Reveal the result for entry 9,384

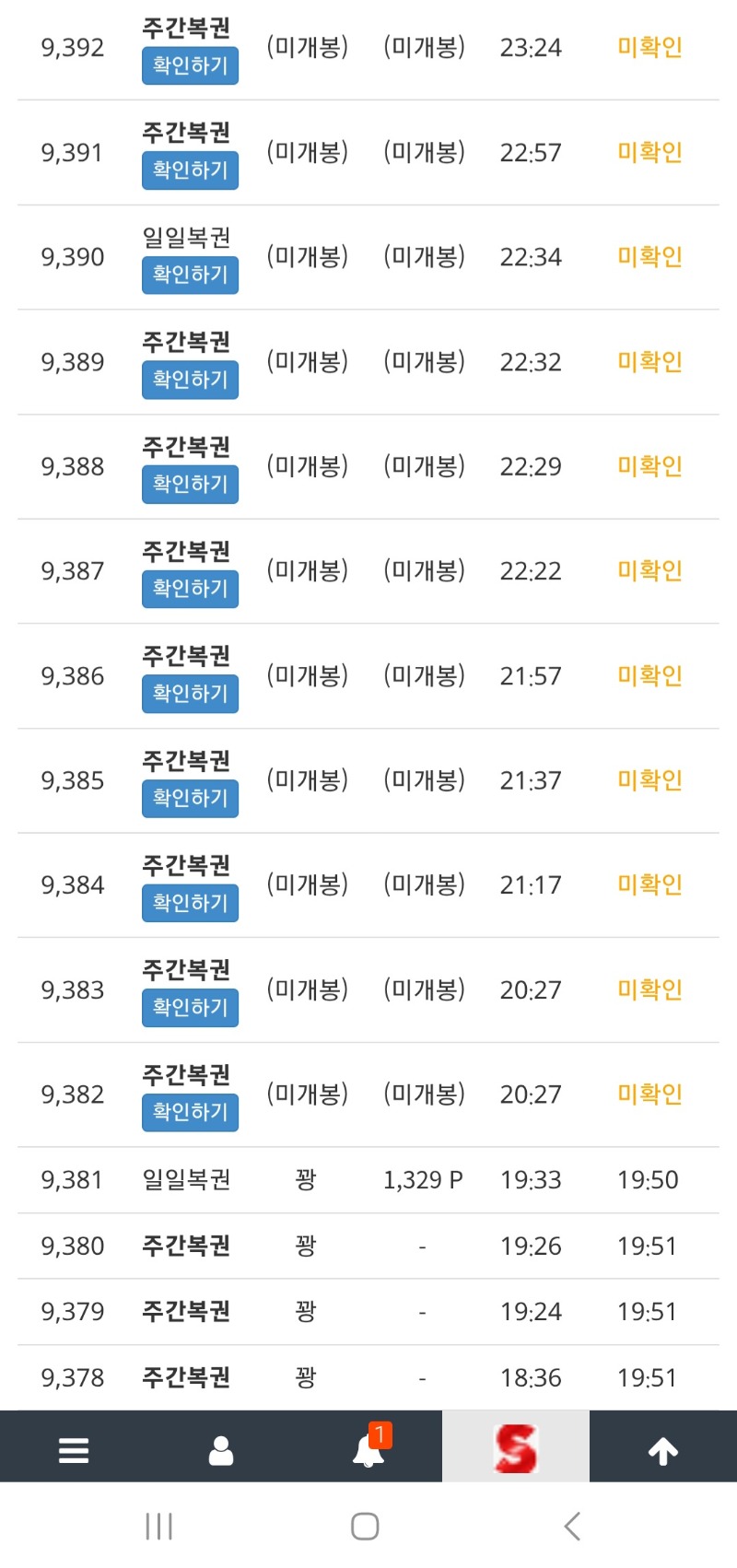pos(190,903)
